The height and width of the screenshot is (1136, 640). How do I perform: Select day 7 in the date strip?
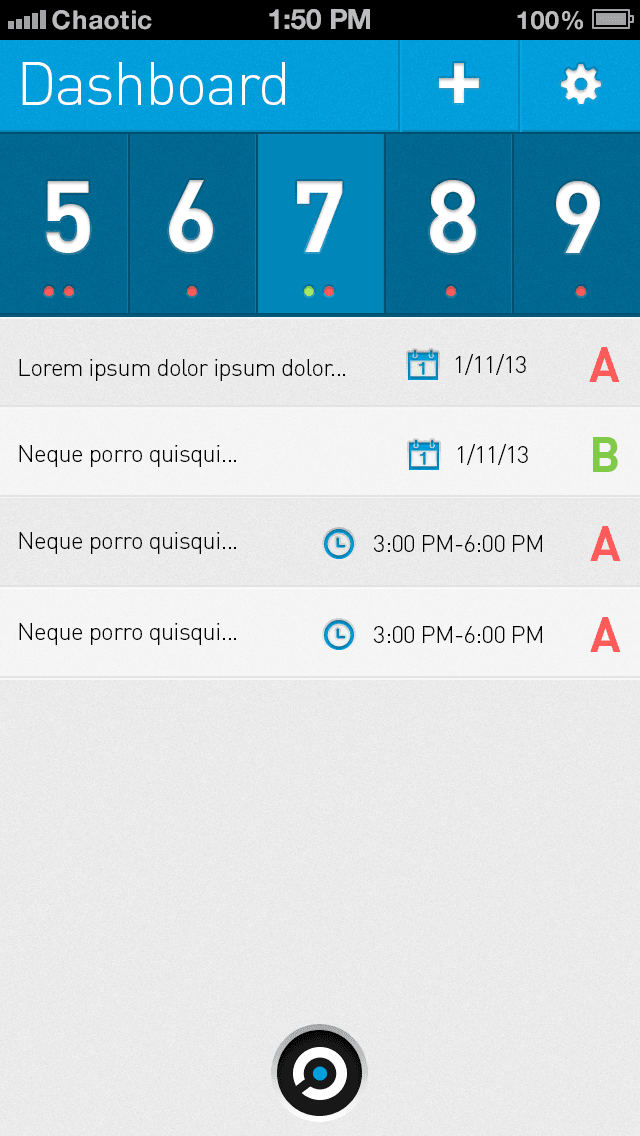320,223
